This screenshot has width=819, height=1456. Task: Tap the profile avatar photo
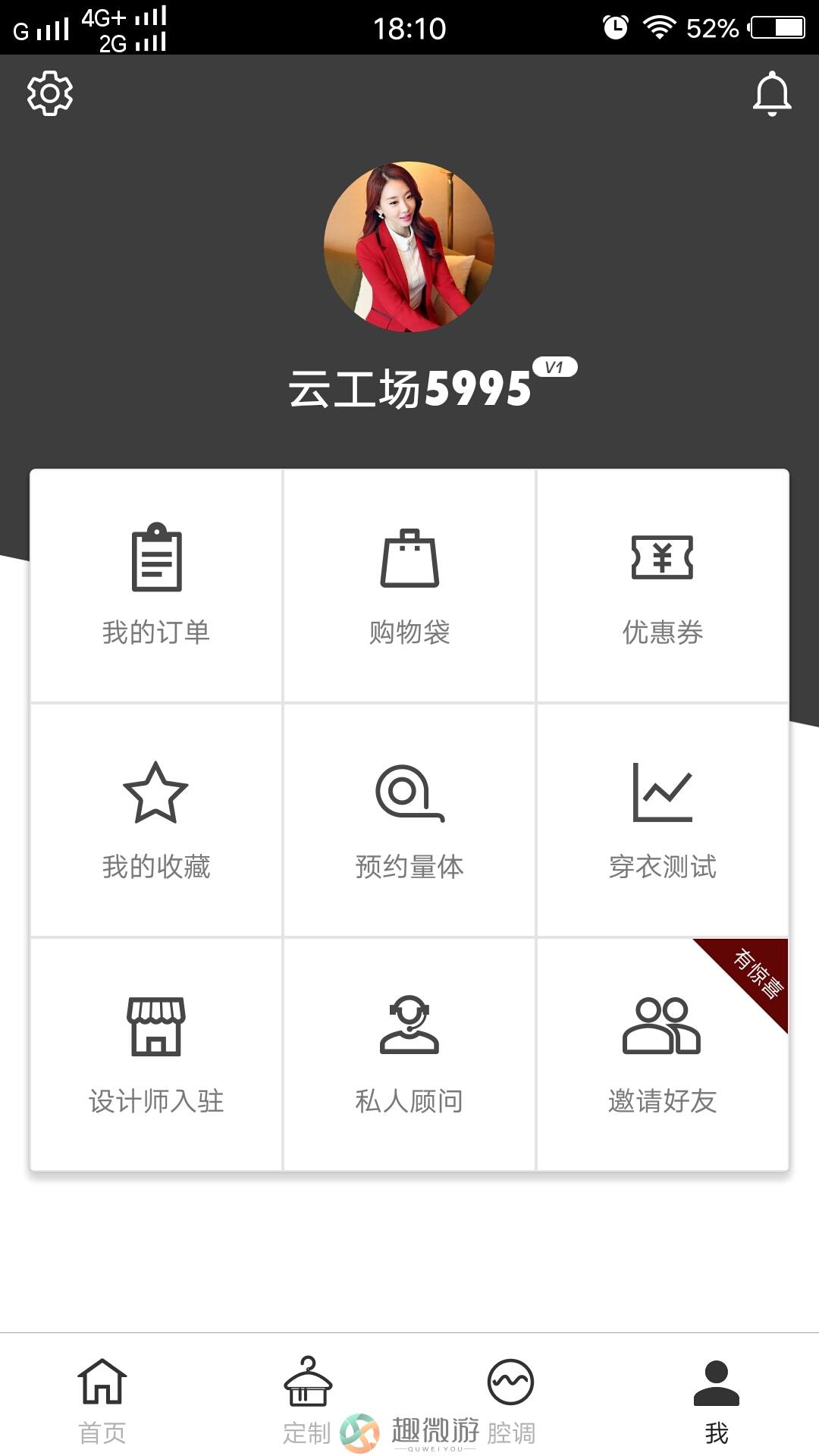pos(409,246)
